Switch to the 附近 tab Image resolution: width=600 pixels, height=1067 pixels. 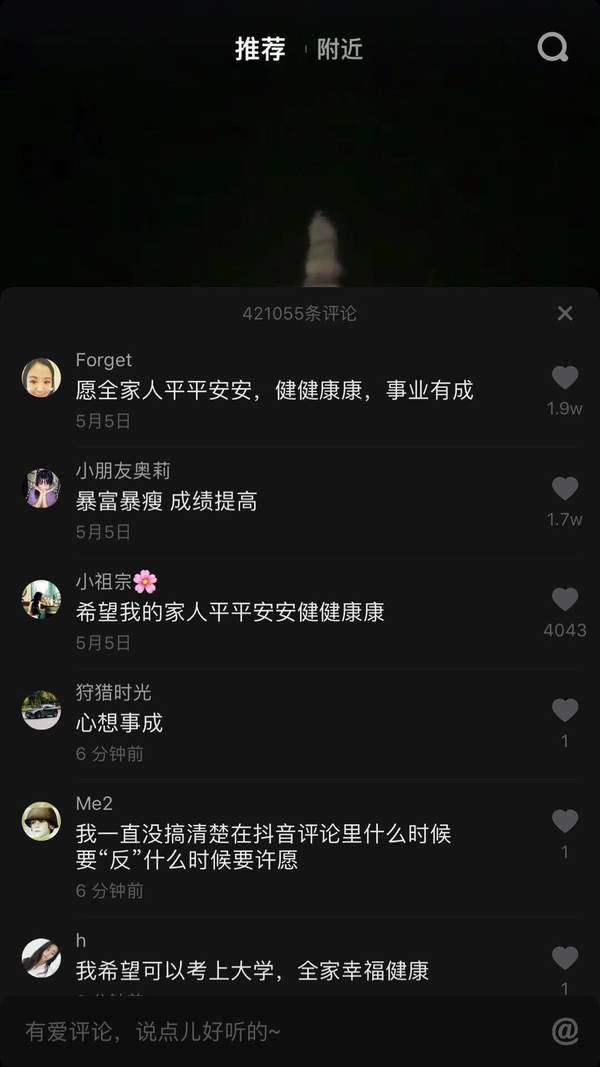(340, 49)
